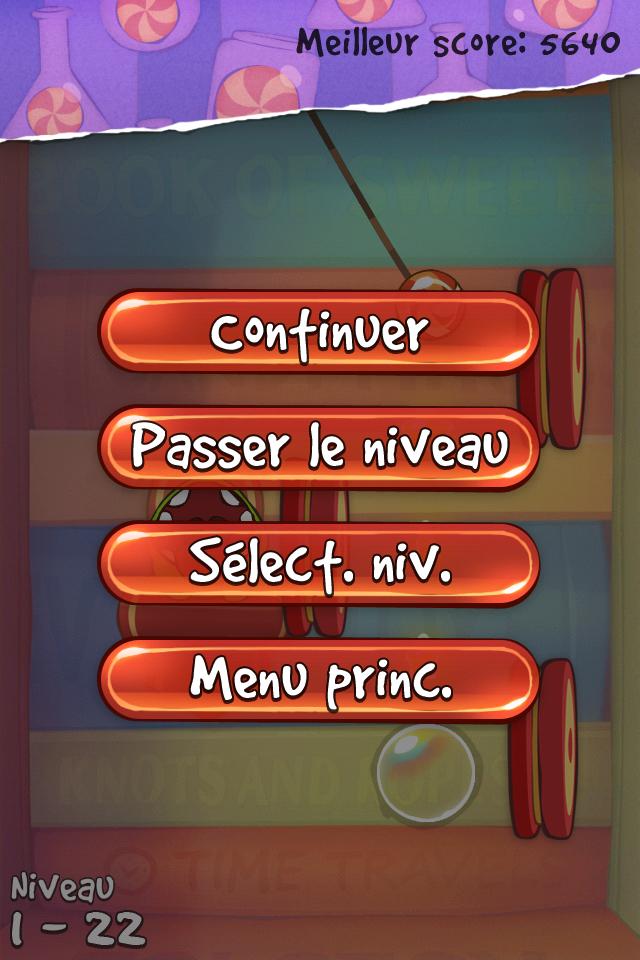Skip level with Passer le niveau
This screenshot has width=640, height=960.
tap(319, 448)
